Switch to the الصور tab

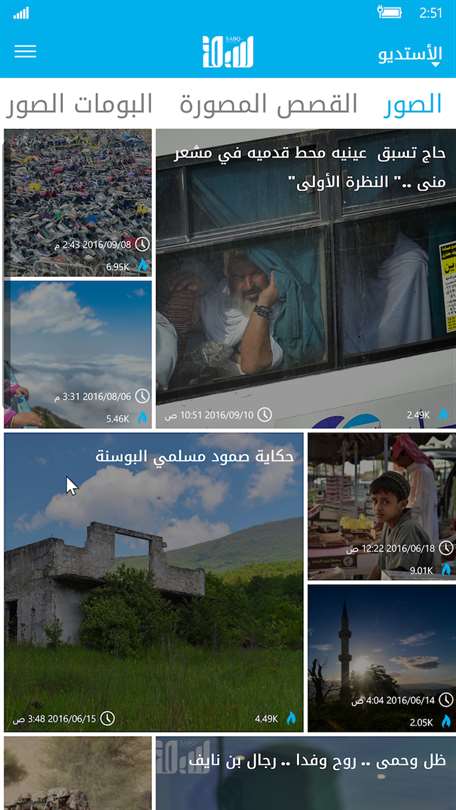412,104
